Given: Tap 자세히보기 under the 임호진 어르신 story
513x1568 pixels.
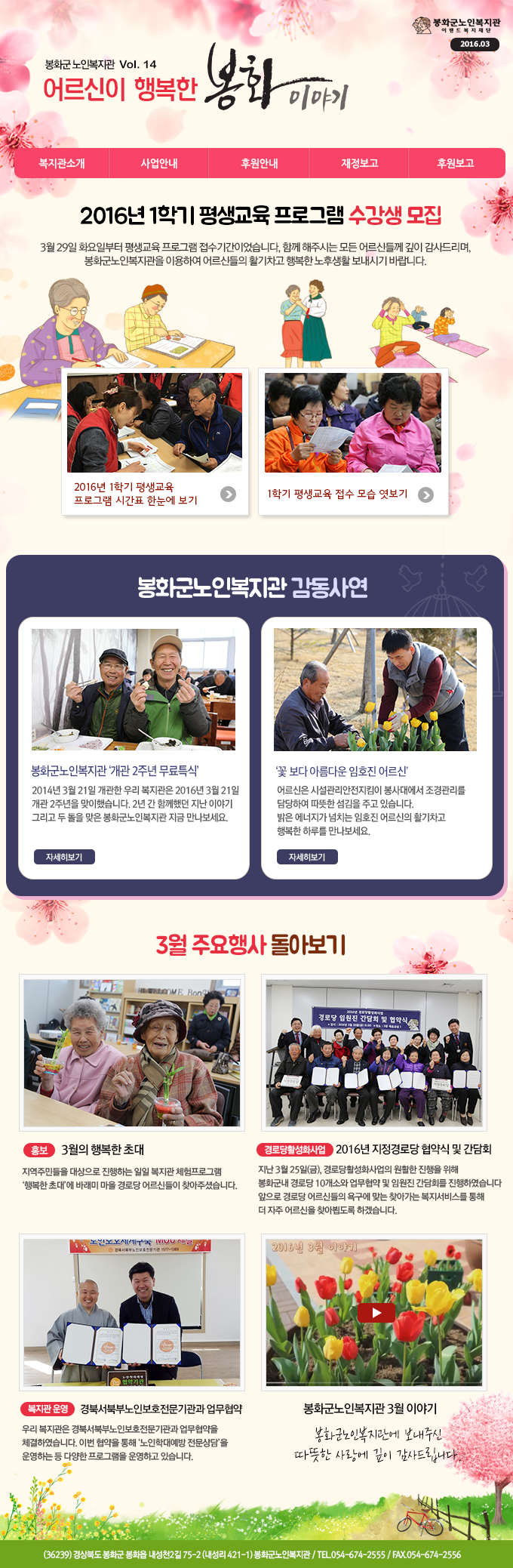Looking at the screenshot, I should 307,857.
